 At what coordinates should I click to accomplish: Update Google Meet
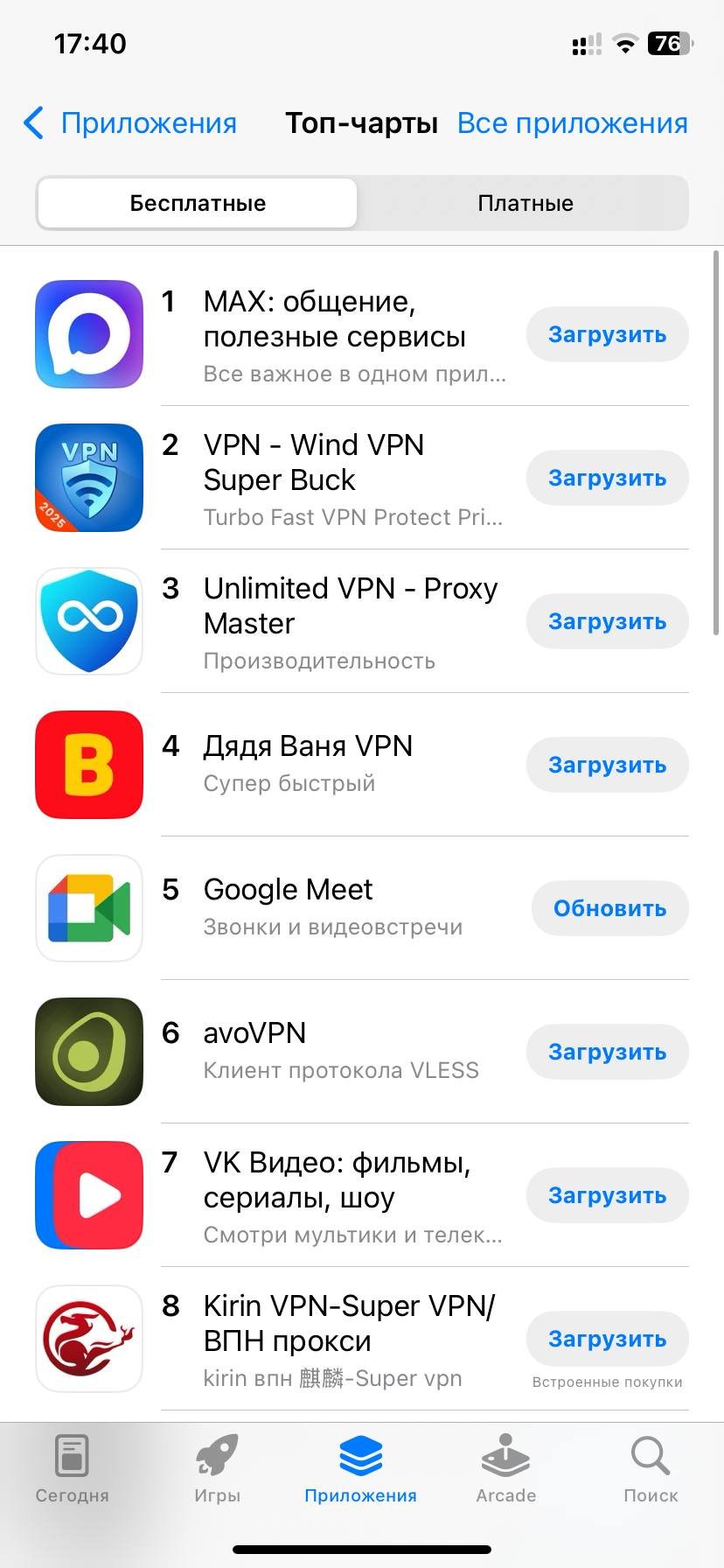pyautogui.click(x=609, y=908)
